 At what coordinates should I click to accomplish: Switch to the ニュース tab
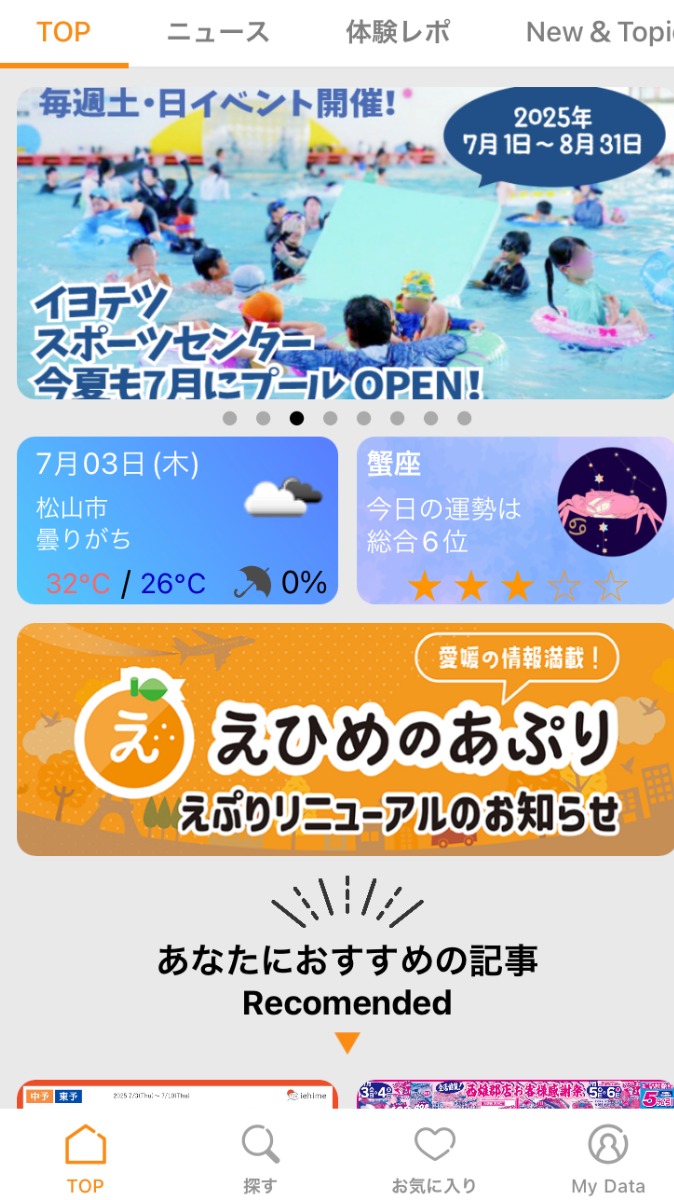click(218, 32)
